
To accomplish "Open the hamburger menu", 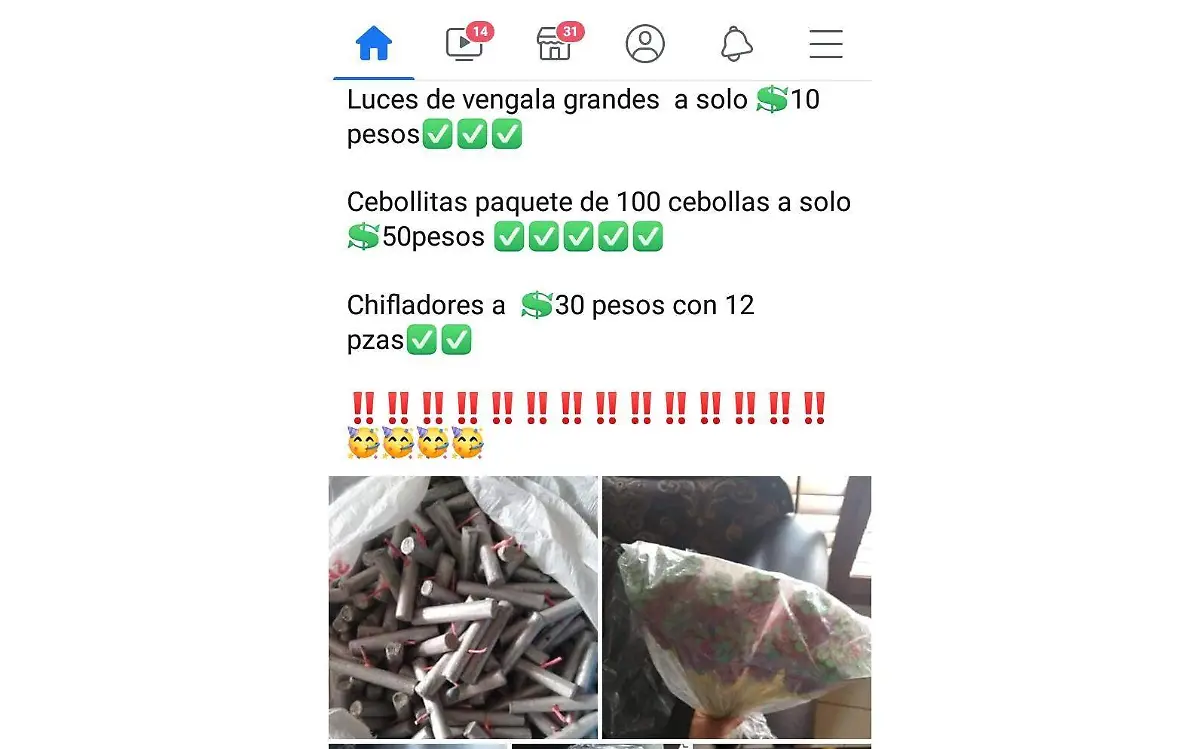I will (826, 44).
